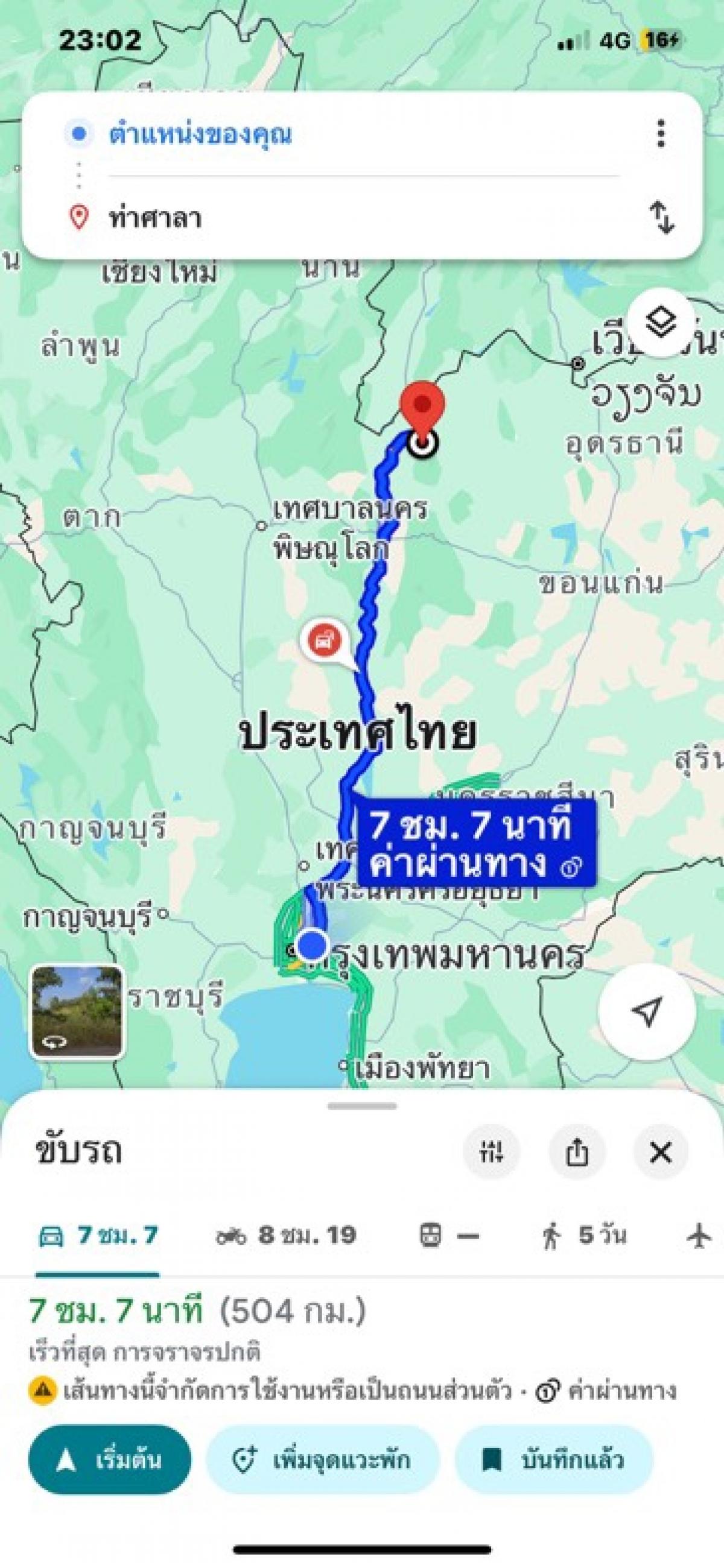
Task: Add a stop with เพิ่มจุดแวะพัก
Action: coord(323,1460)
